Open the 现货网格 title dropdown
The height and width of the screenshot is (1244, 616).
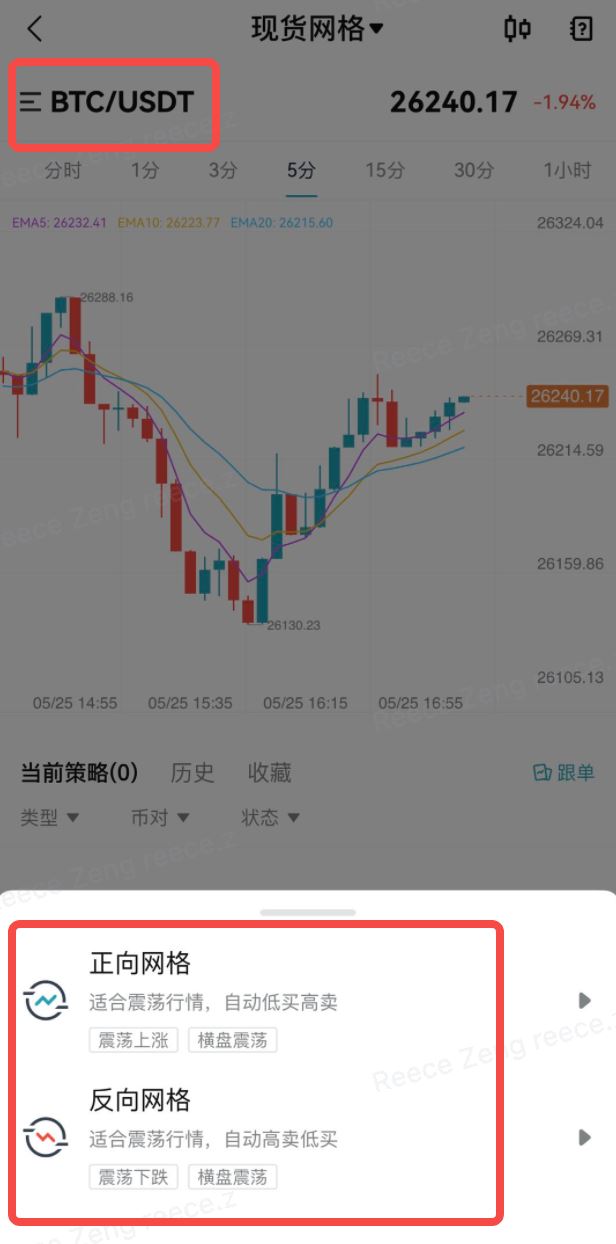317,29
